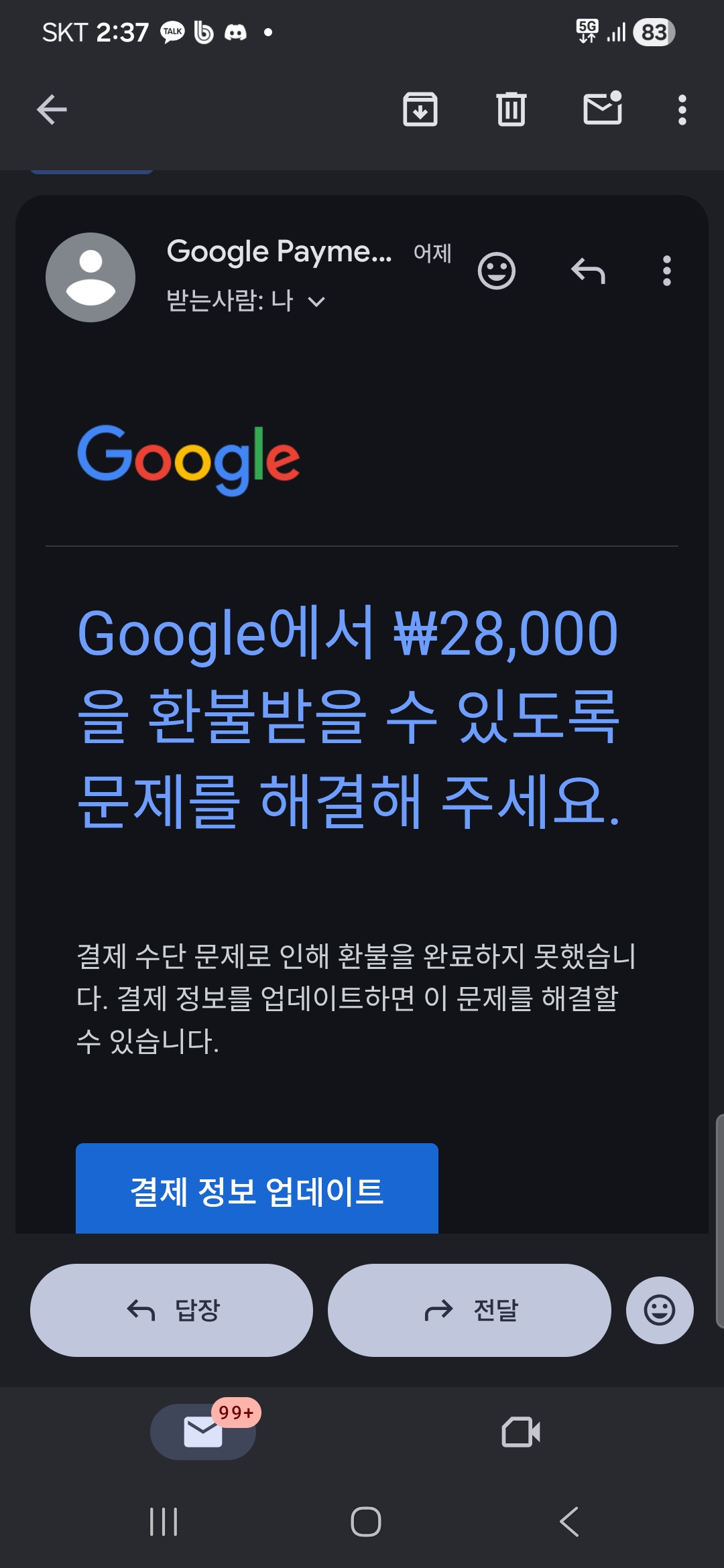Open emoji reactions next to 전달
Image resolution: width=724 pixels, height=1568 pixels.
660,1310
